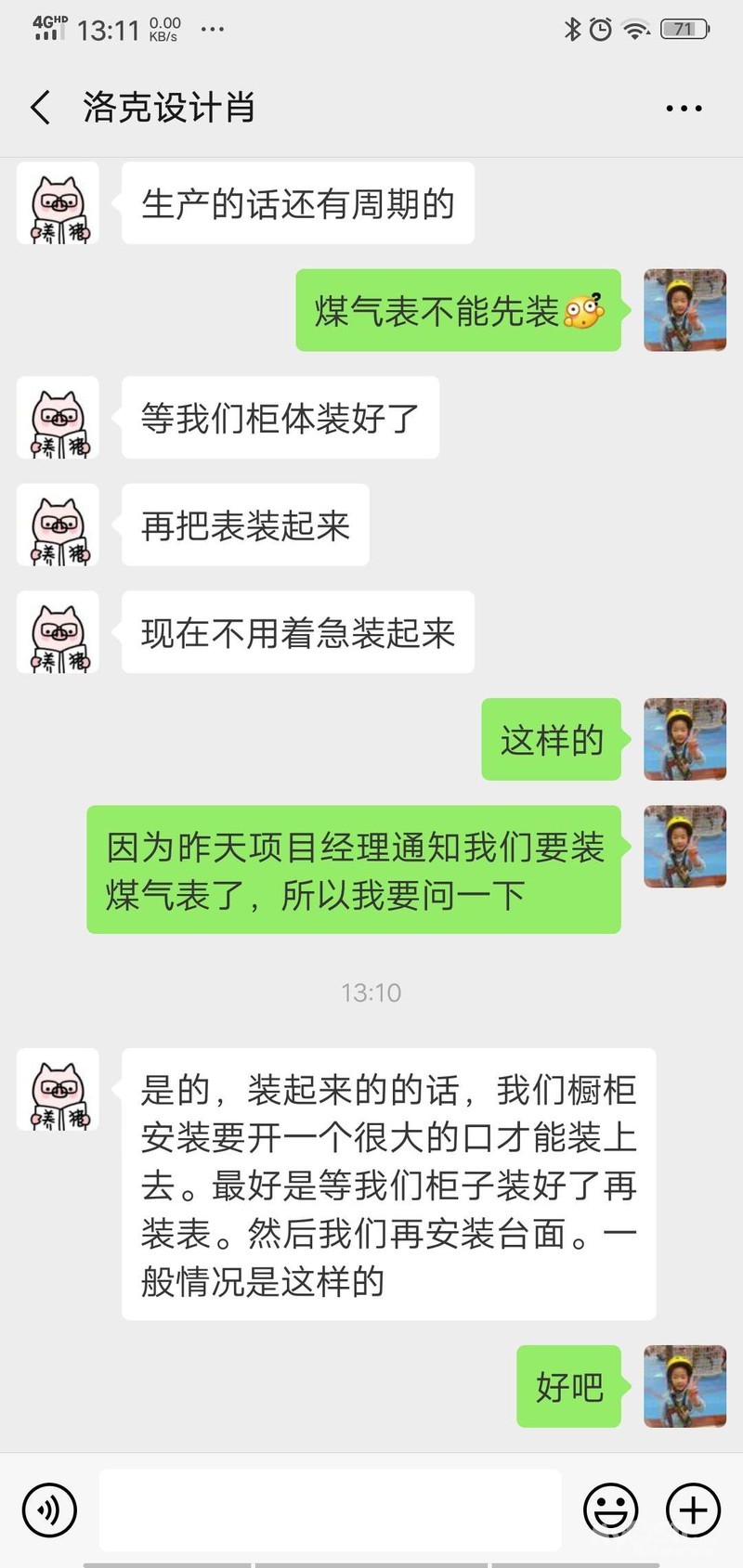Go back from the 洛克设计肖 chat
The height and width of the screenshot is (1568, 743).
[x=40, y=108]
